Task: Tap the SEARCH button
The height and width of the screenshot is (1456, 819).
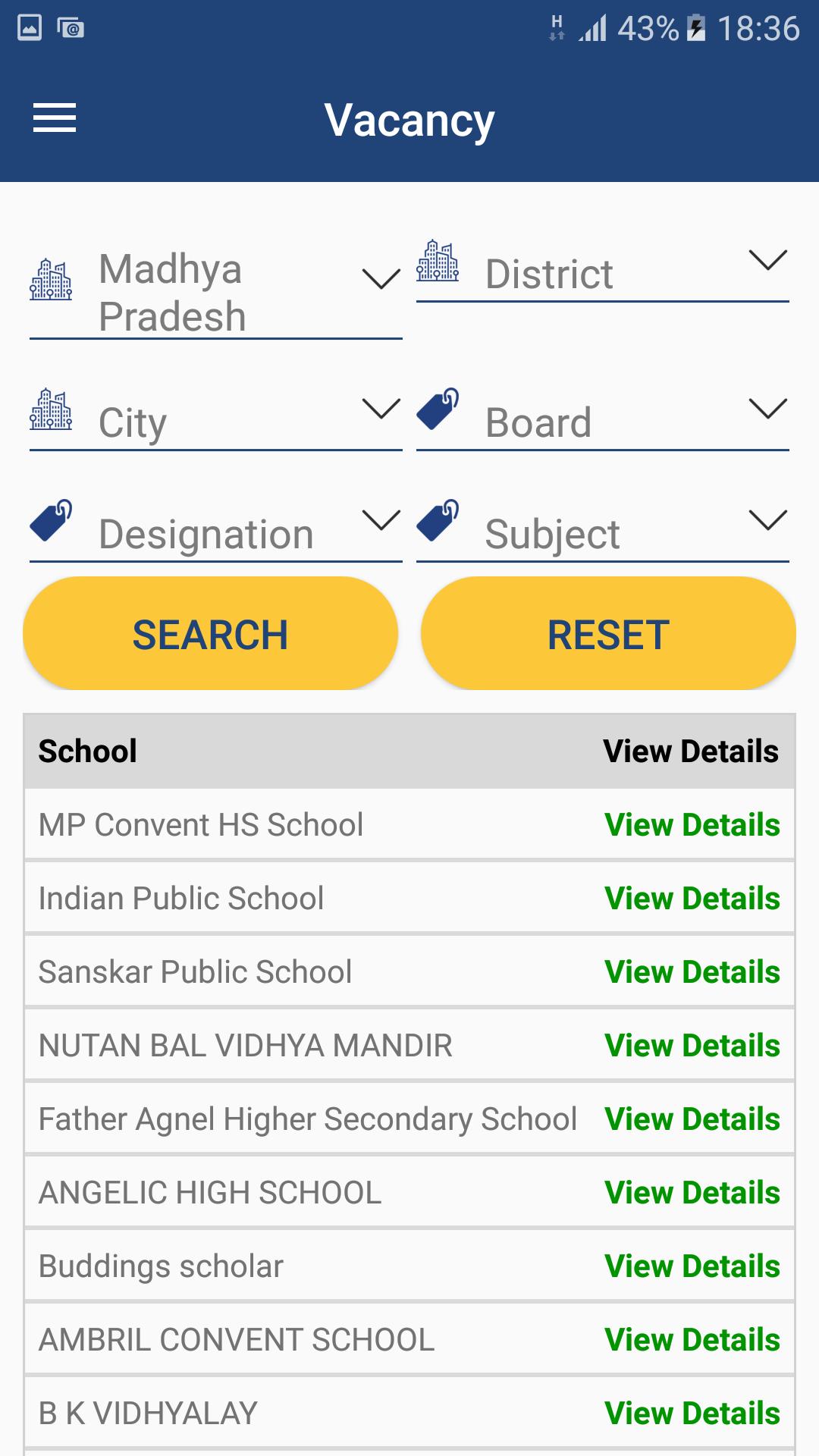Action: pos(210,634)
